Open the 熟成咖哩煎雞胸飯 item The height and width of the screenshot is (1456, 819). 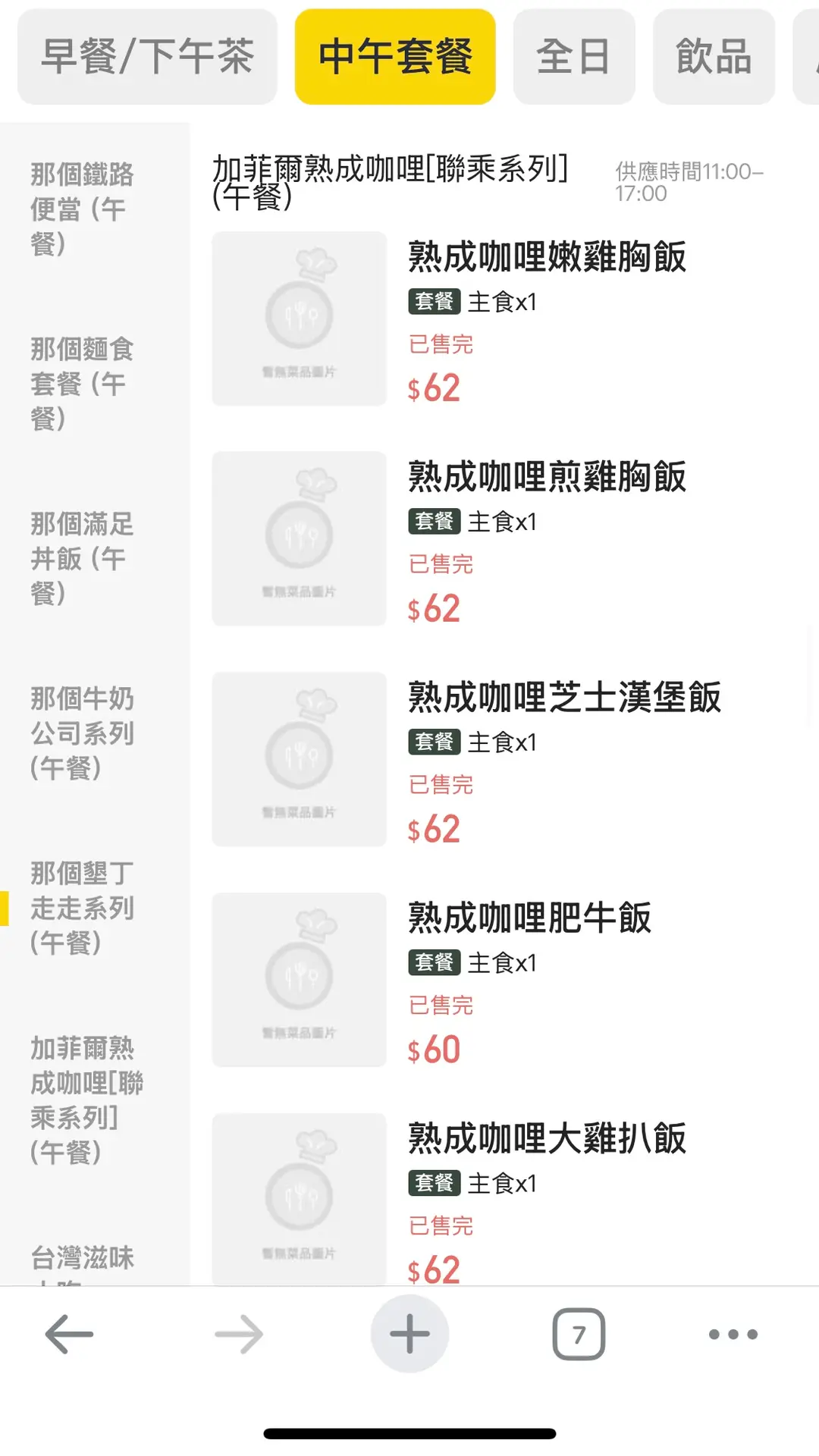[547, 477]
